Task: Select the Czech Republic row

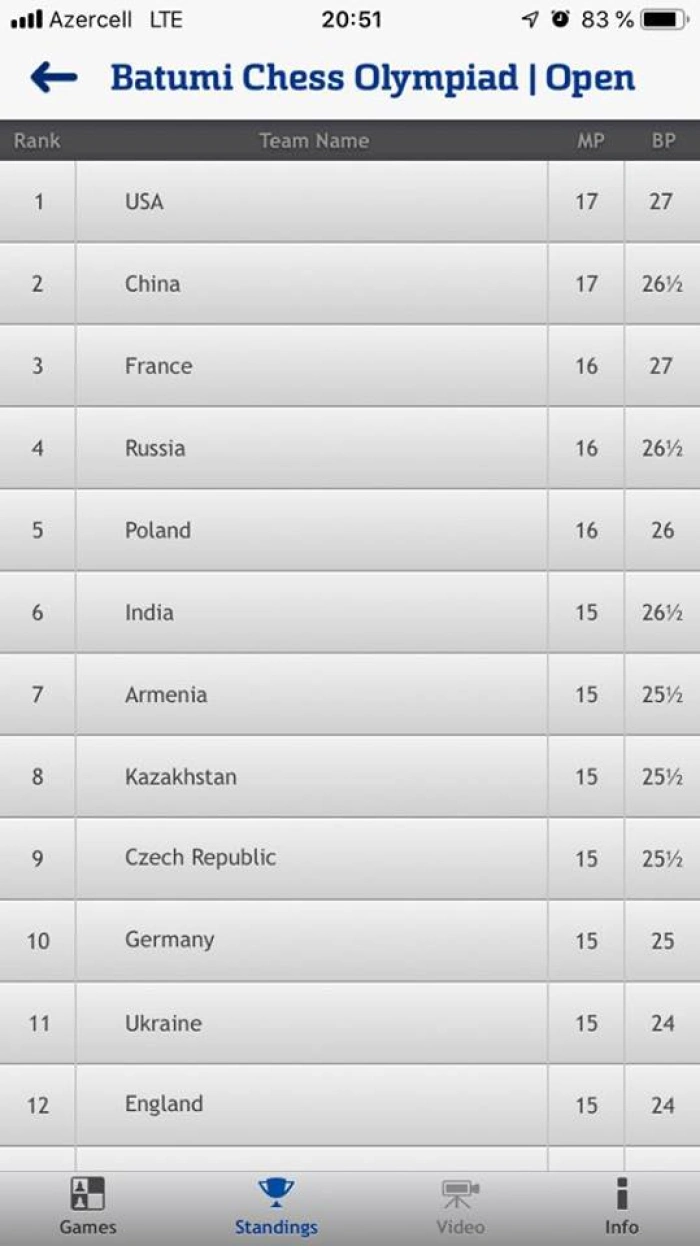Action: [x=310, y=858]
